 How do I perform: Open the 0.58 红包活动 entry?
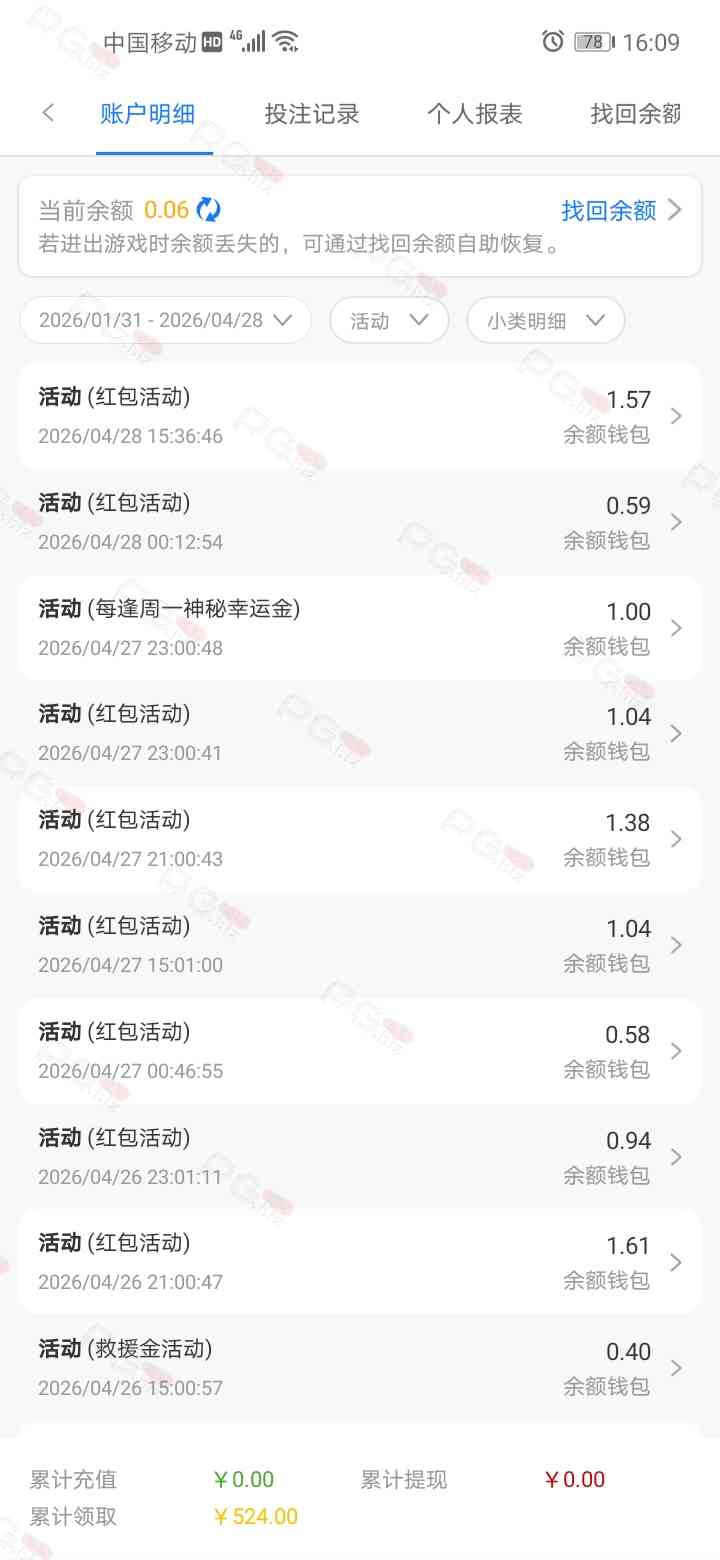tap(360, 1051)
